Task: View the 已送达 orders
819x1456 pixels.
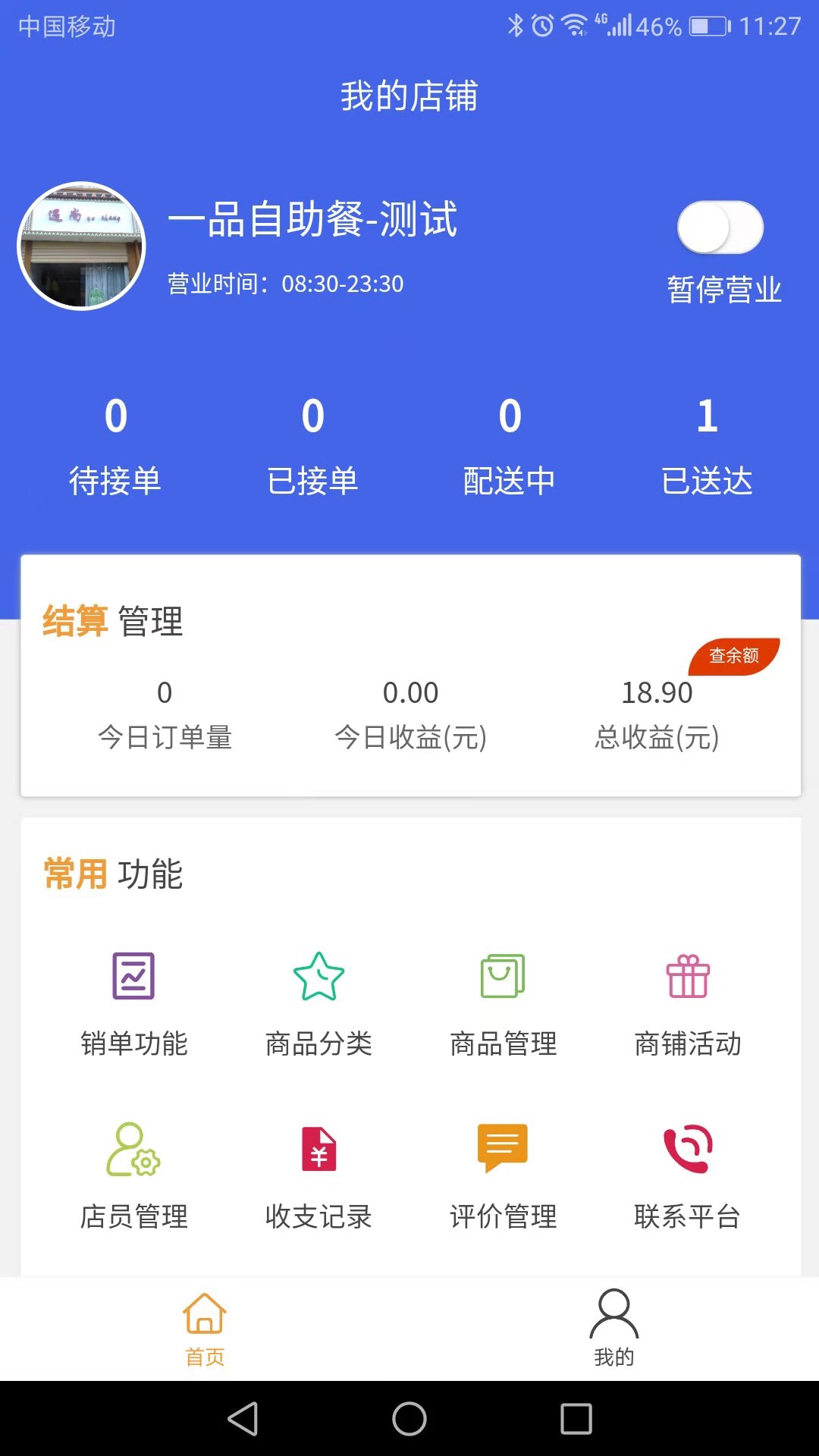Action: pyautogui.click(x=707, y=446)
